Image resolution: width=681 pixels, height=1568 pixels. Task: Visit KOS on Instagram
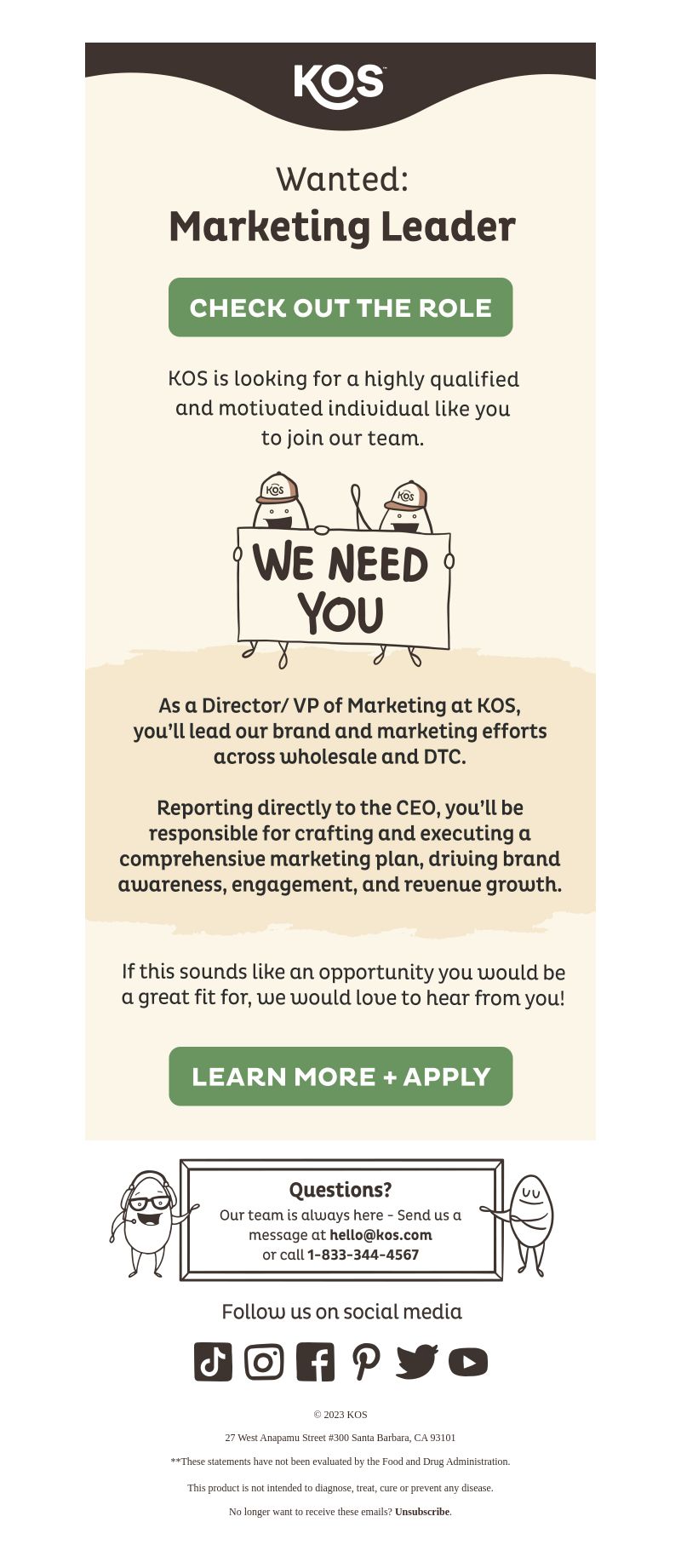click(264, 1361)
